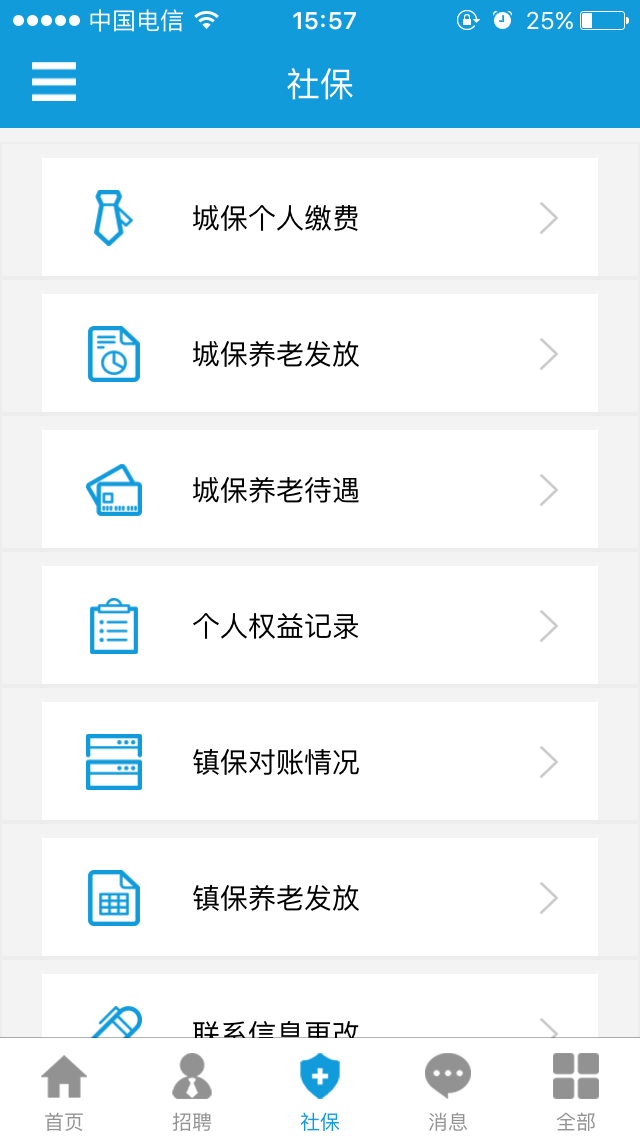The image size is (640, 1136).
Task: View 城保养老待遇
Action: [x=320, y=490]
